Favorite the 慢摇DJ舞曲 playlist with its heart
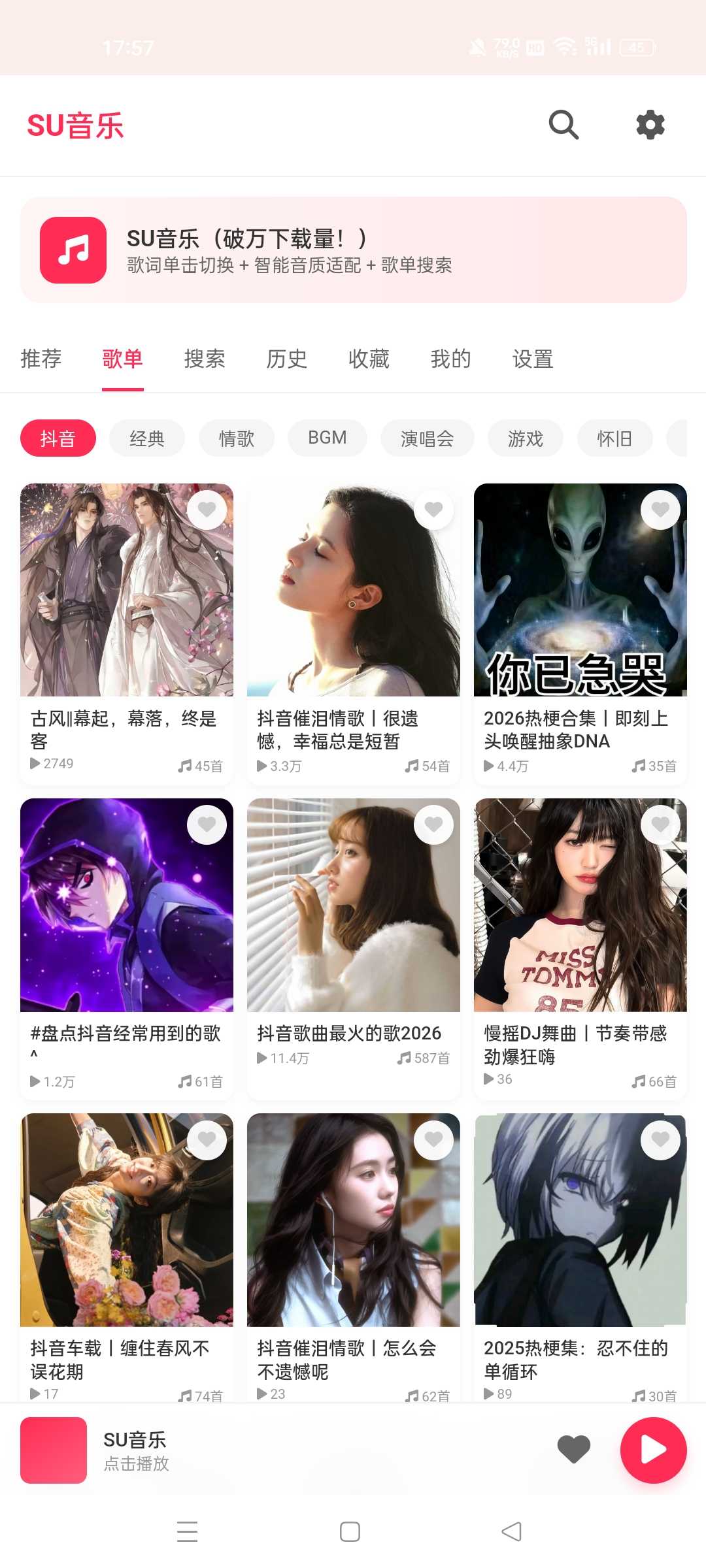 pyautogui.click(x=660, y=825)
